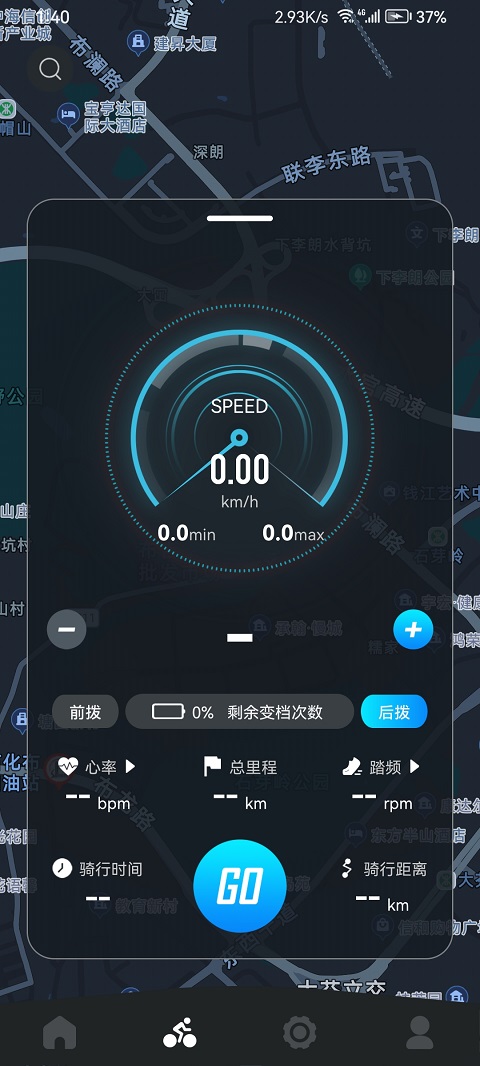Switch to the cycling tab

pos(179,1033)
